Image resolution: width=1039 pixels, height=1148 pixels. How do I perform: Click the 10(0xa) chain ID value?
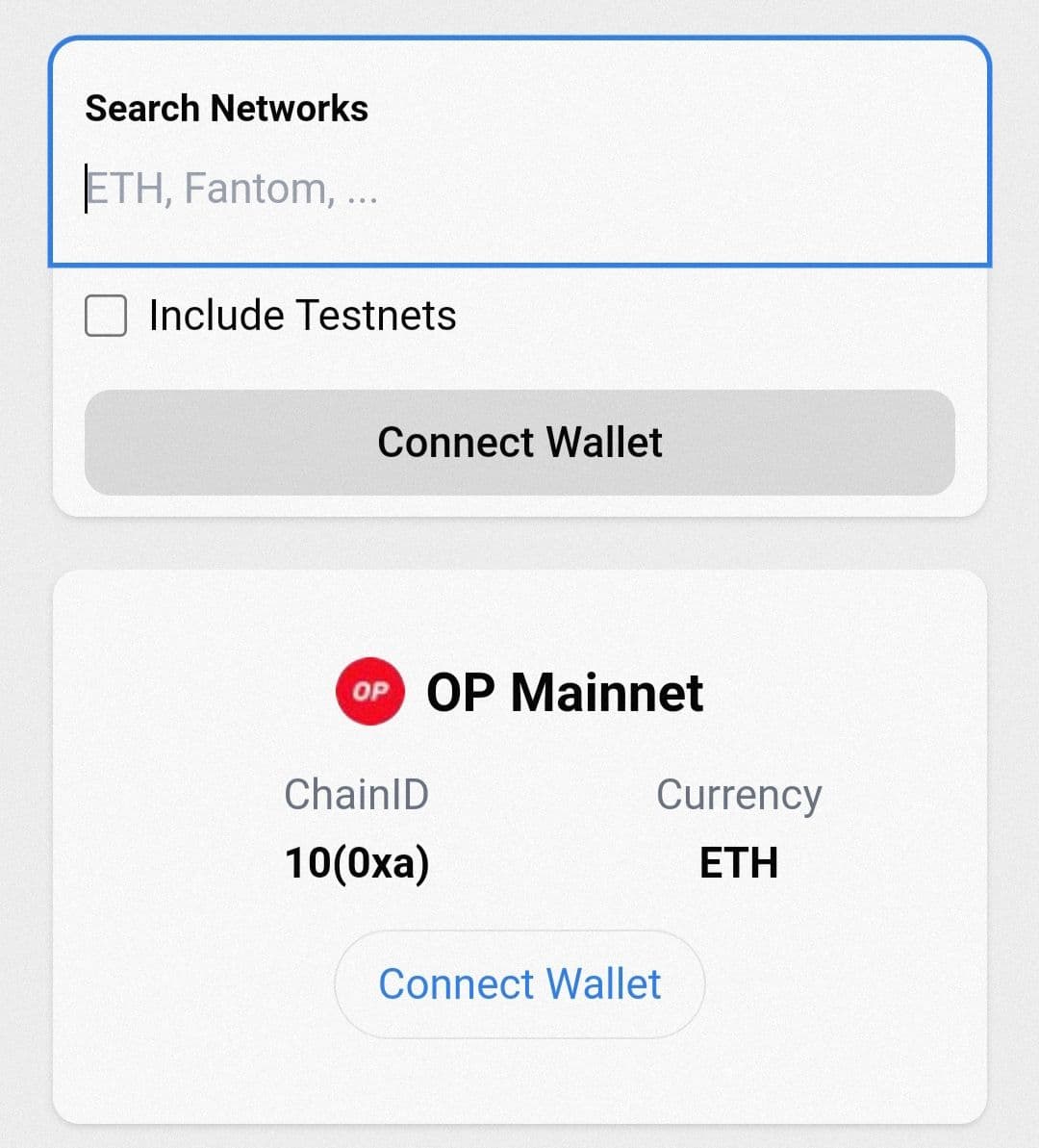coord(356,863)
